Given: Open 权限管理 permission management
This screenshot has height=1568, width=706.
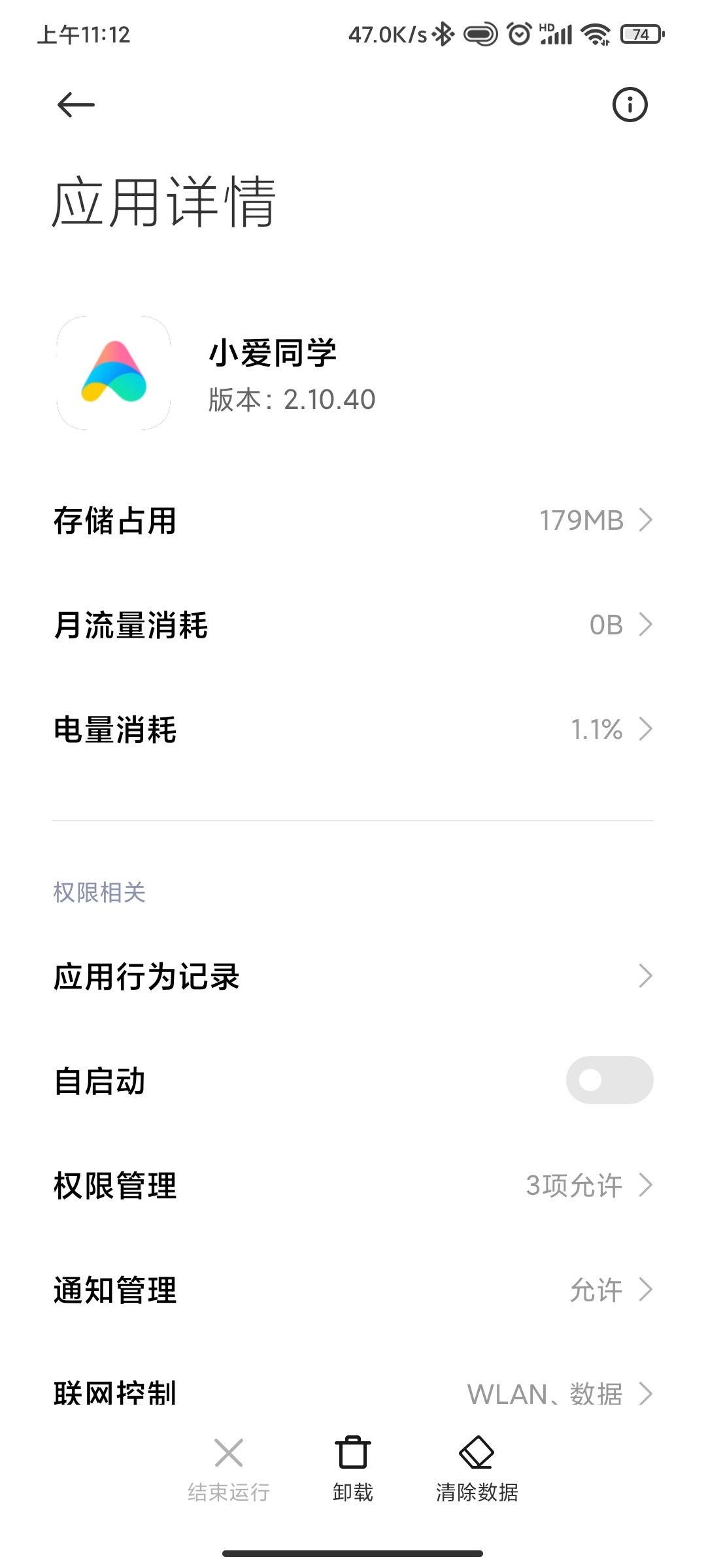Looking at the screenshot, I should [x=353, y=1185].
